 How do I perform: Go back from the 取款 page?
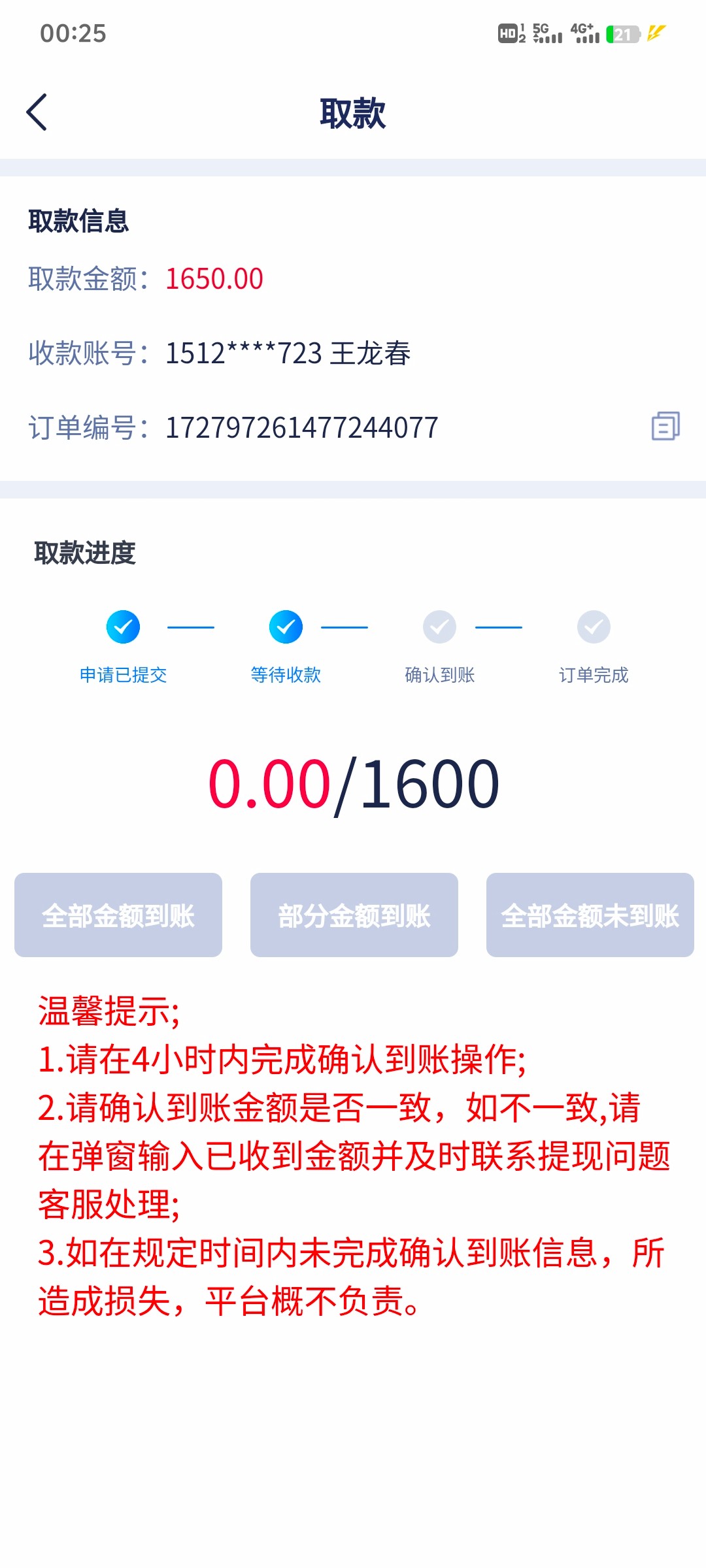(x=37, y=112)
